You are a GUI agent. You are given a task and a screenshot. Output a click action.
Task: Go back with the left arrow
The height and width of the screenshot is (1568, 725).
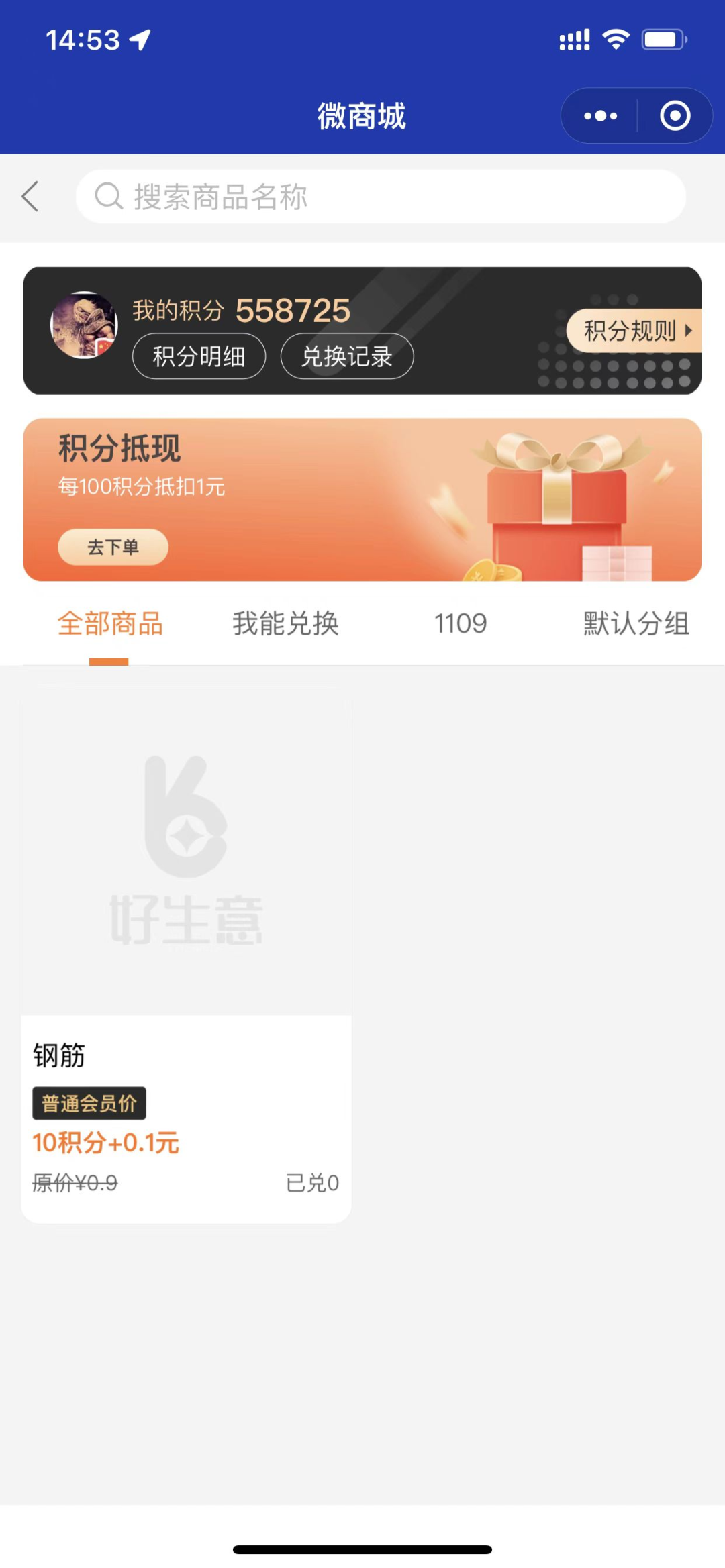(30, 197)
